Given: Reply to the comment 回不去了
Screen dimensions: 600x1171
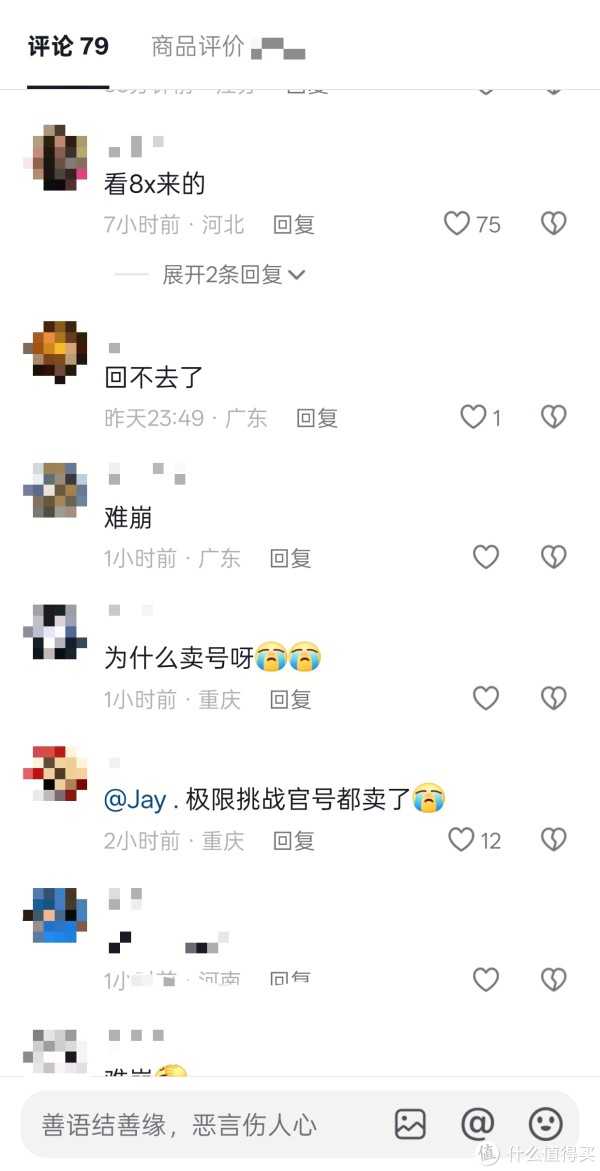Looking at the screenshot, I should tap(317, 417).
